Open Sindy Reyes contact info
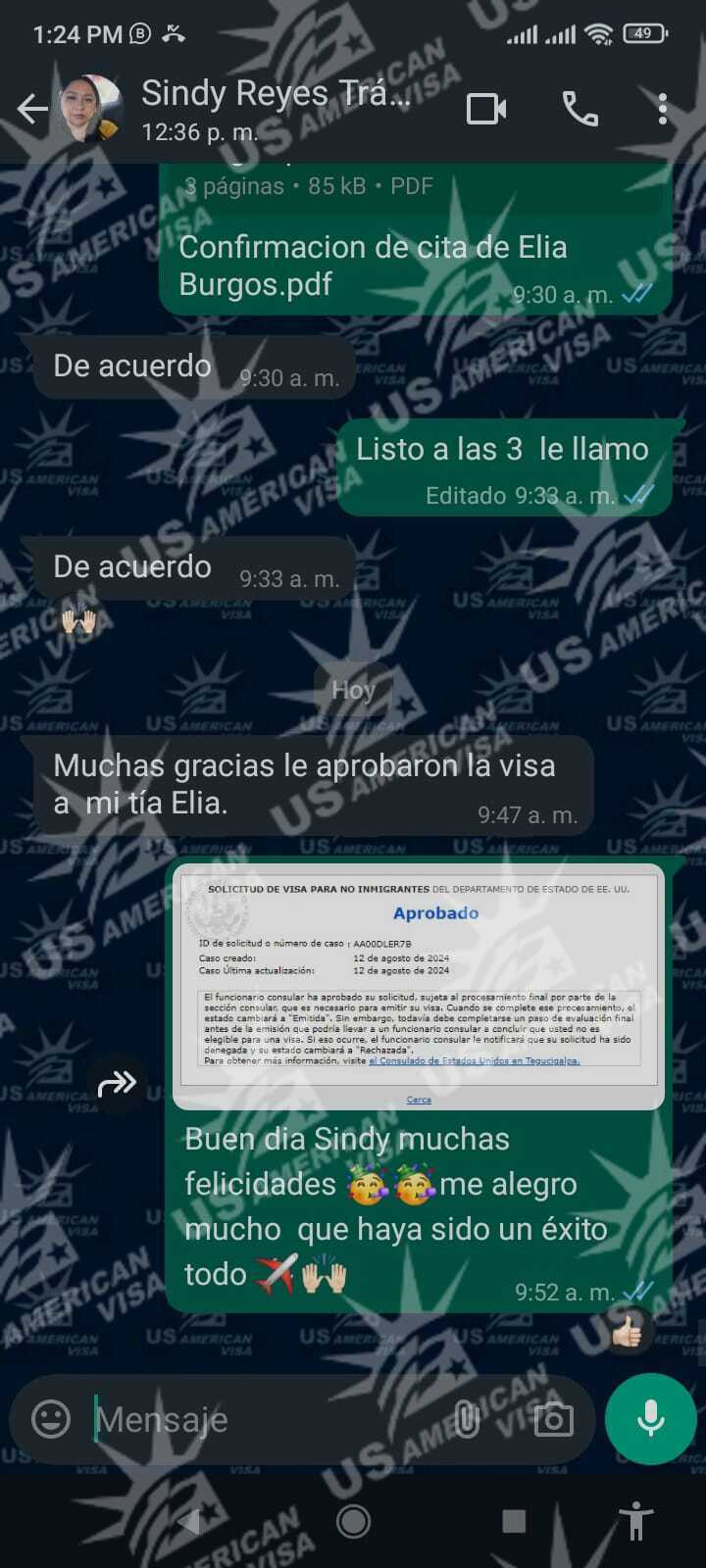 (275, 108)
